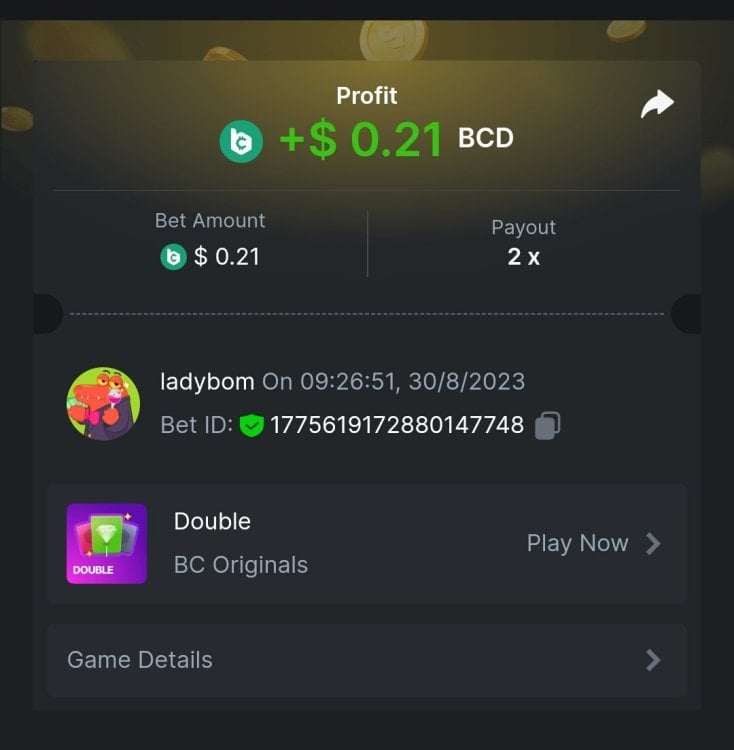
Task: Play the Double game now
Action: pyautogui.click(x=593, y=543)
